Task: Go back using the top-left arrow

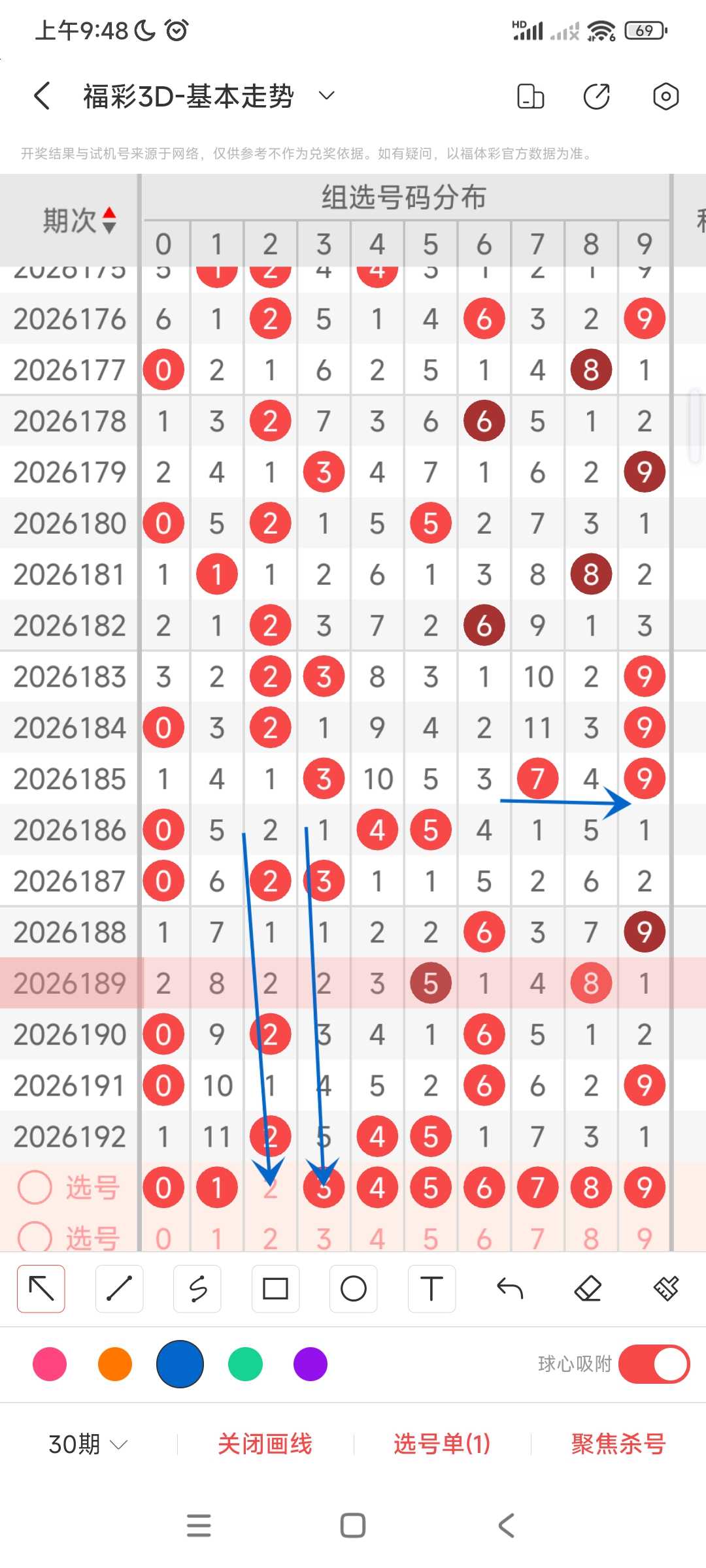Action: [42, 96]
